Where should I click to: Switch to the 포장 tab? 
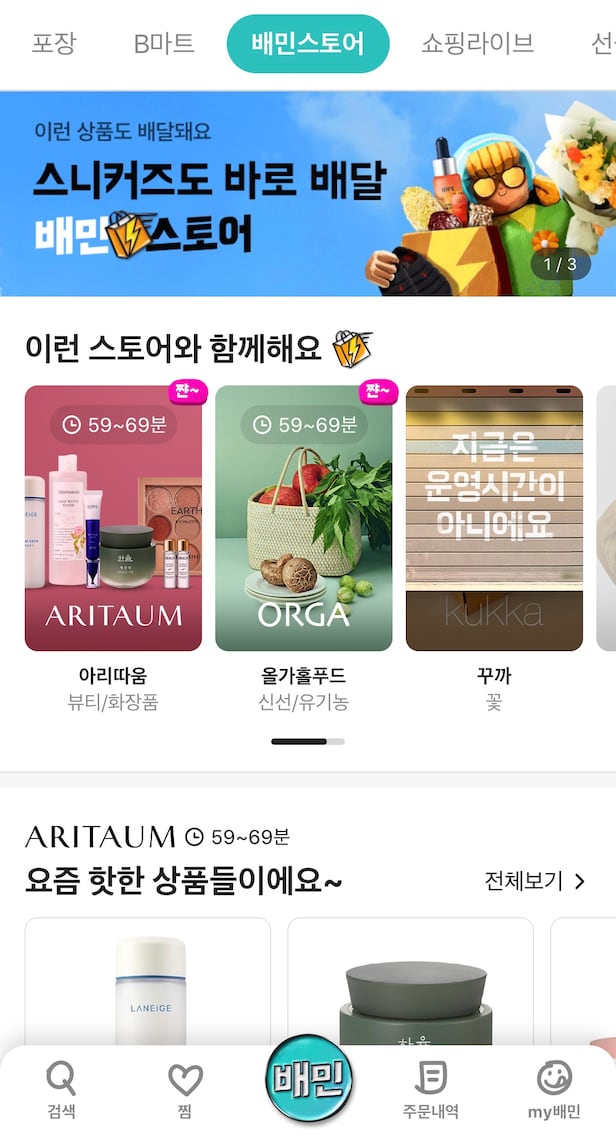pos(54,44)
